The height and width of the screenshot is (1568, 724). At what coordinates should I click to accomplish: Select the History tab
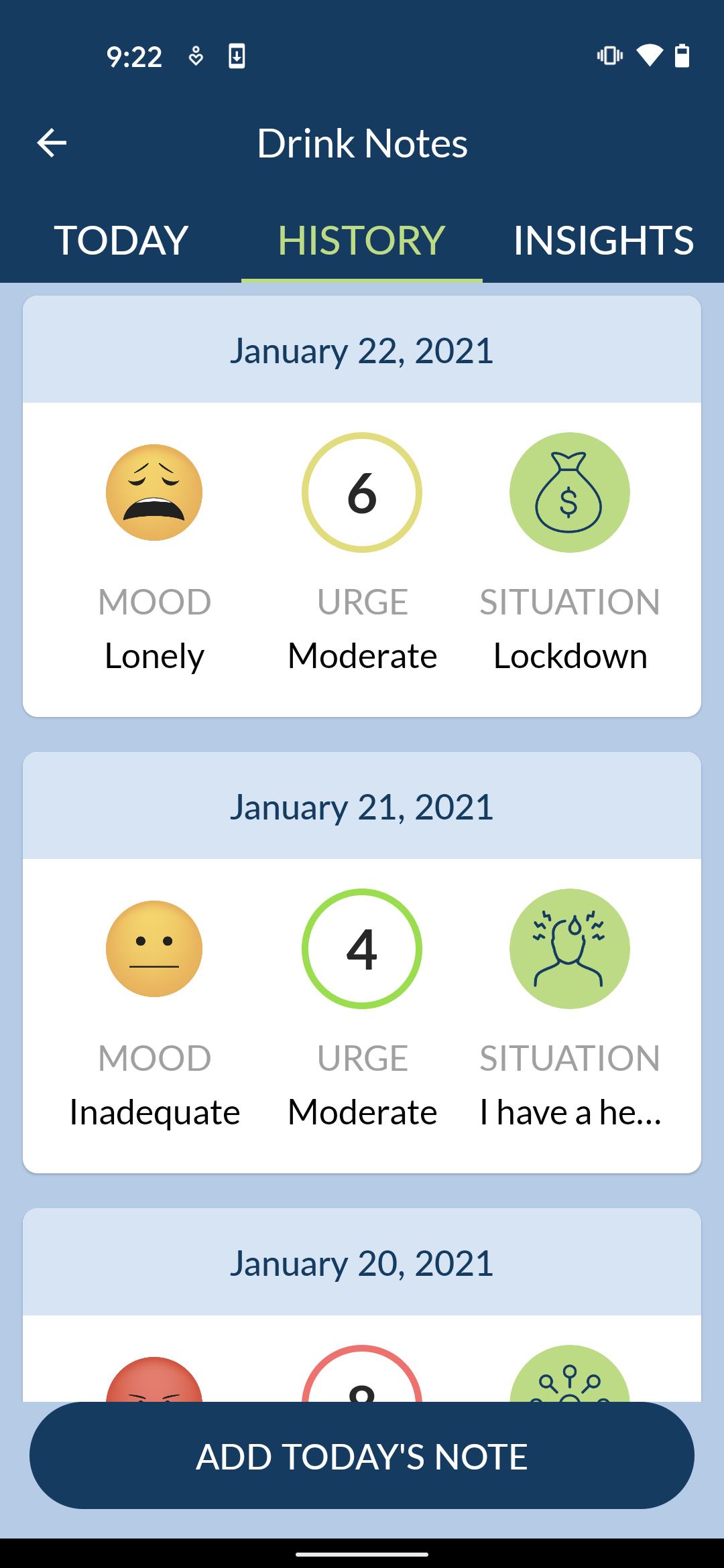(362, 240)
